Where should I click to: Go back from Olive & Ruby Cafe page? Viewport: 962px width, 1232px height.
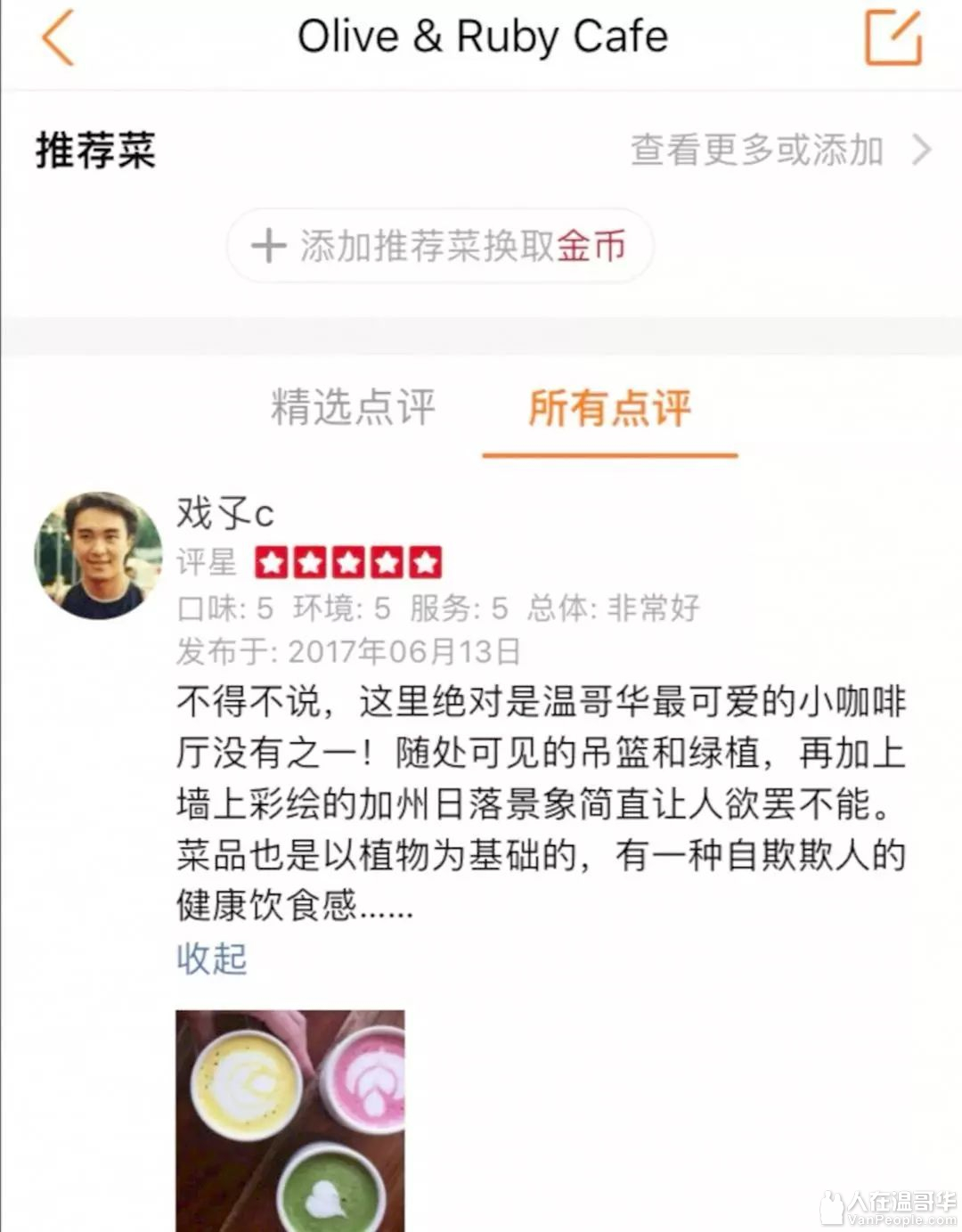(58, 38)
